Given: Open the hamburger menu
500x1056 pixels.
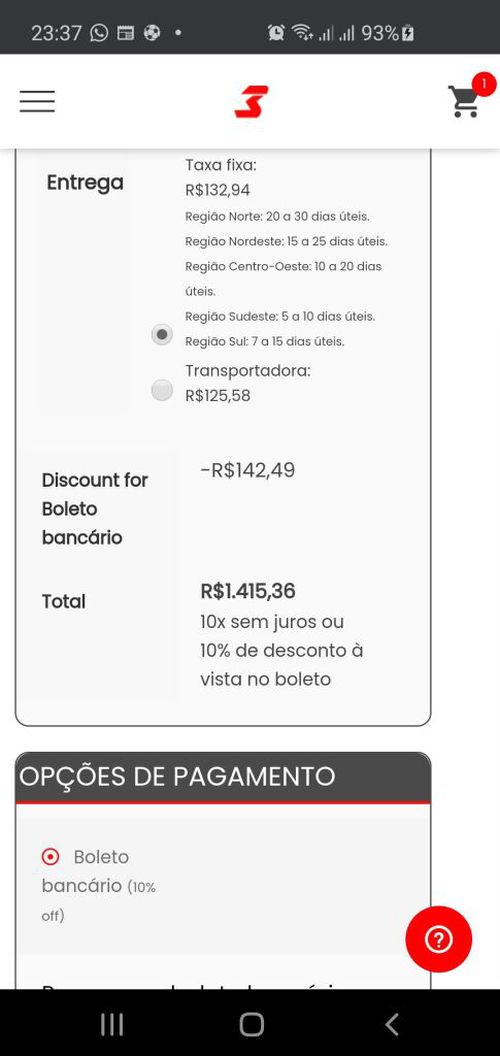Looking at the screenshot, I should 37,101.
